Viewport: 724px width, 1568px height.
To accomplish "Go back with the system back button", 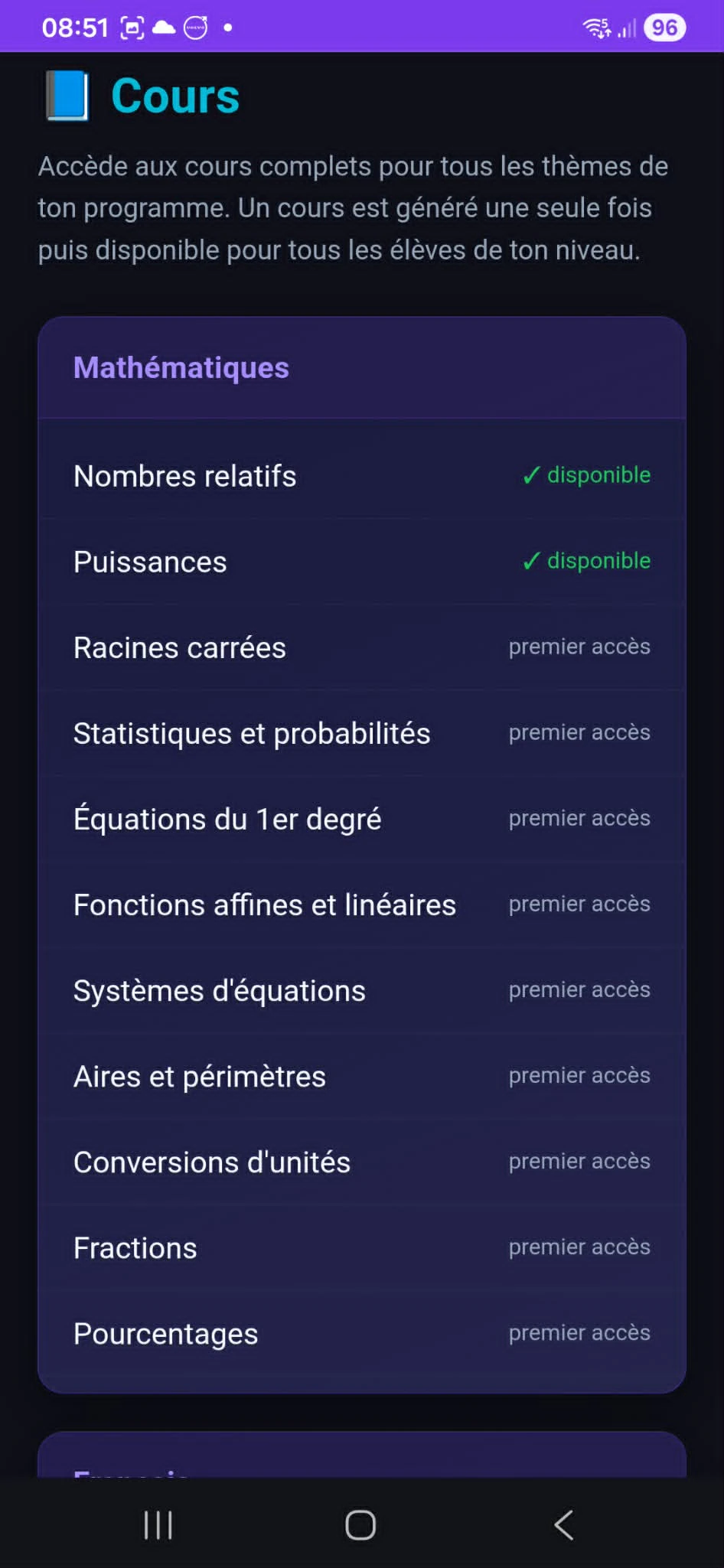I will click(x=564, y=1525).
